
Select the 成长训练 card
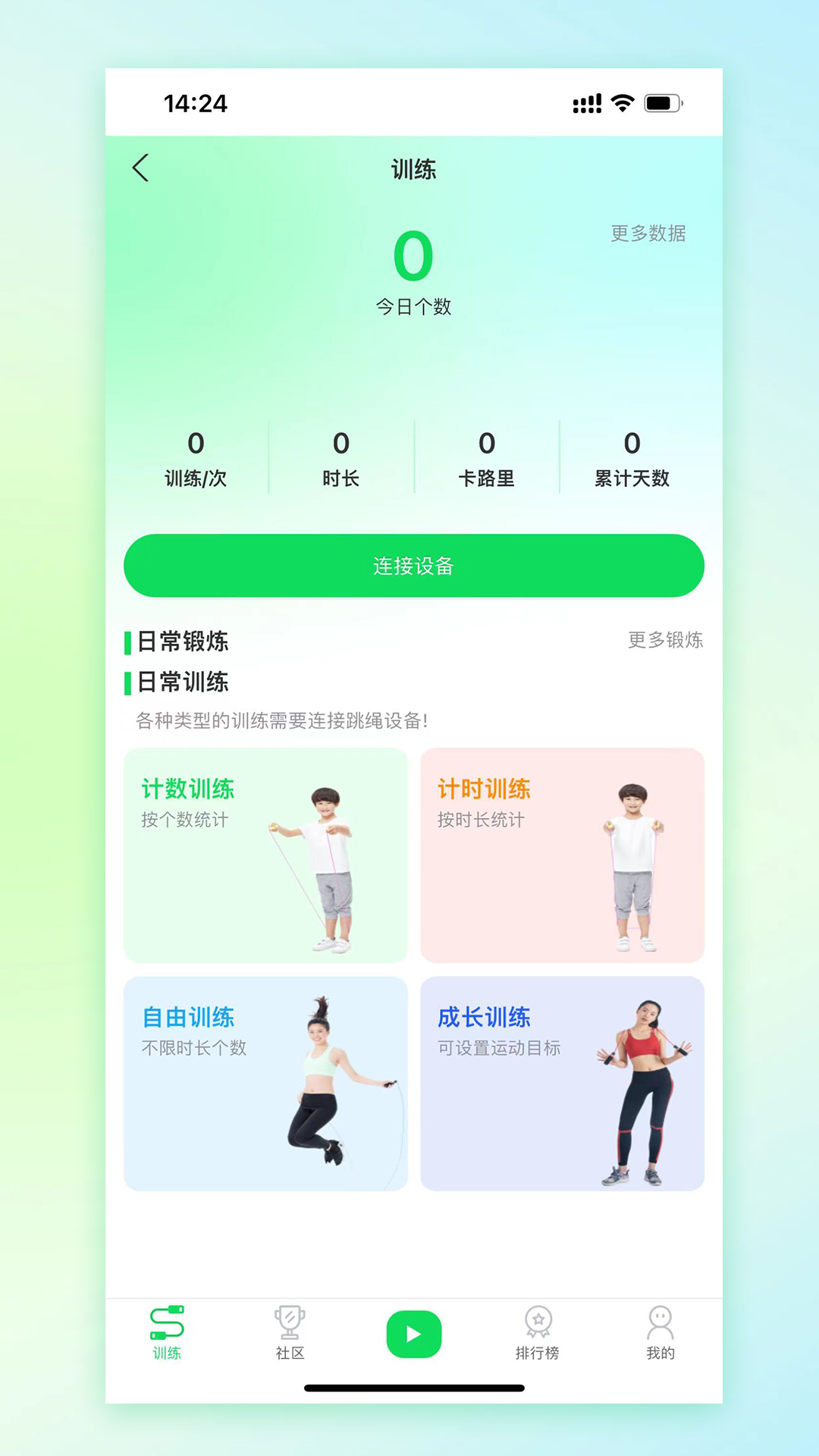[563, 1084]
